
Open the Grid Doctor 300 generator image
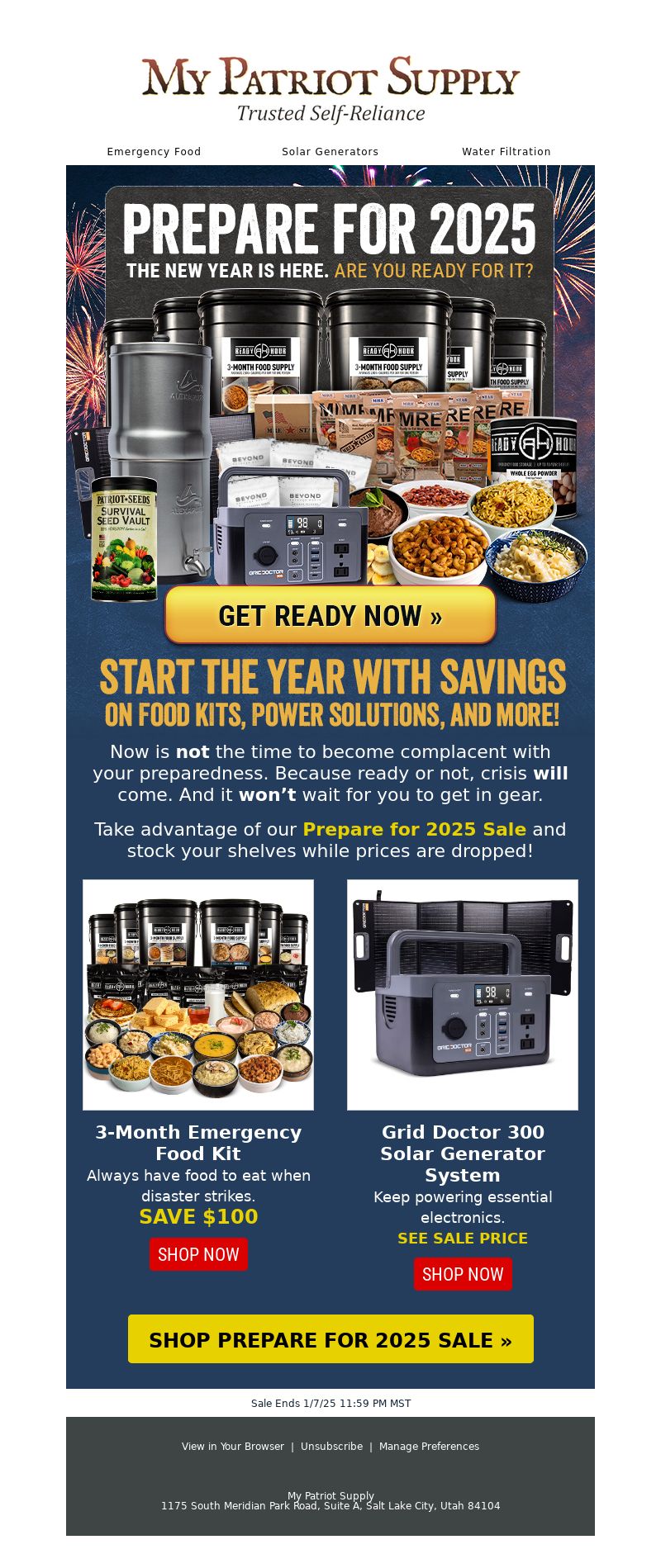coord(463,994)
